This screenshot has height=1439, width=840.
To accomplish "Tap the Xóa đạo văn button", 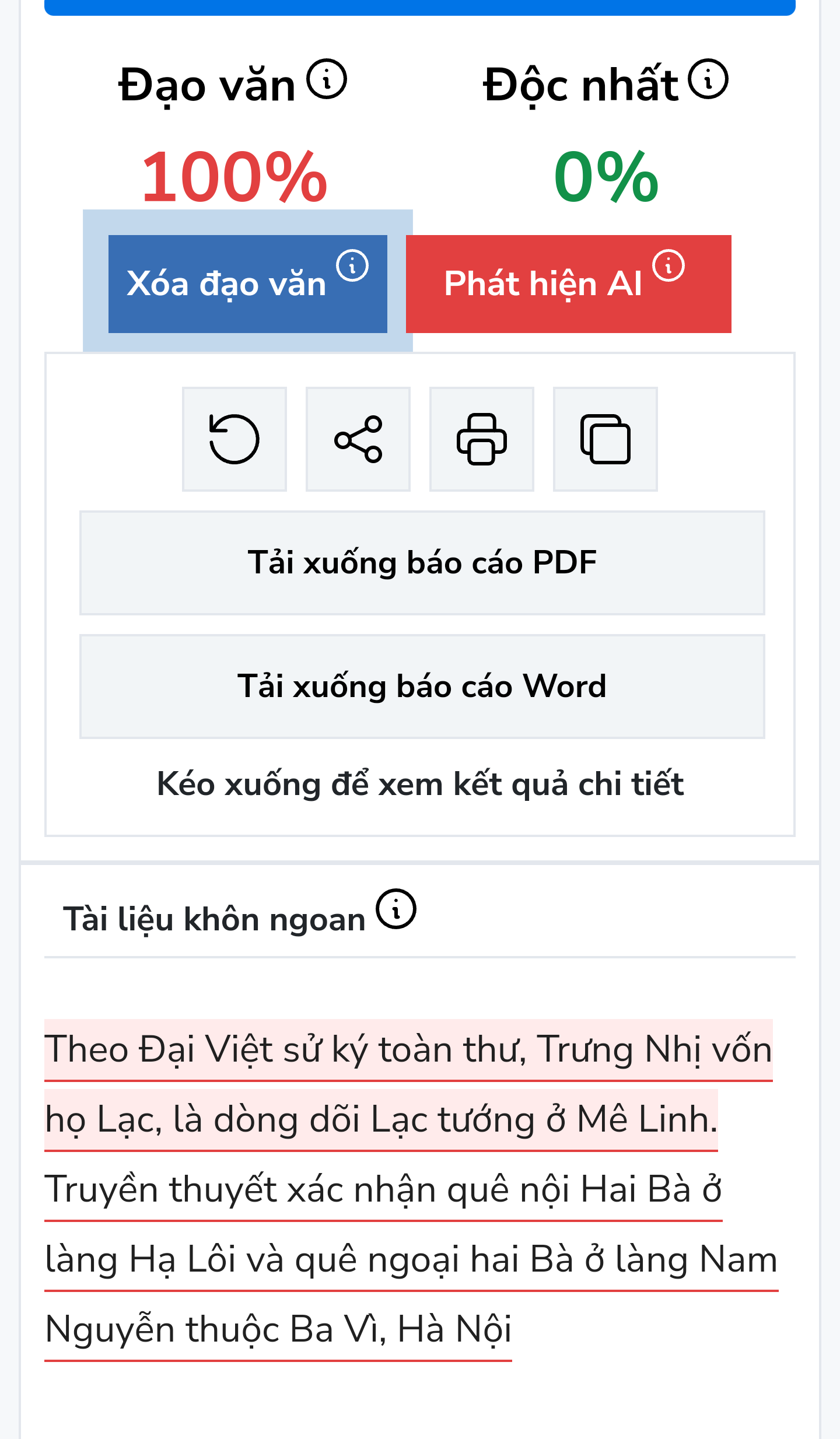I will pyautogui.click(x=228, y=285).
